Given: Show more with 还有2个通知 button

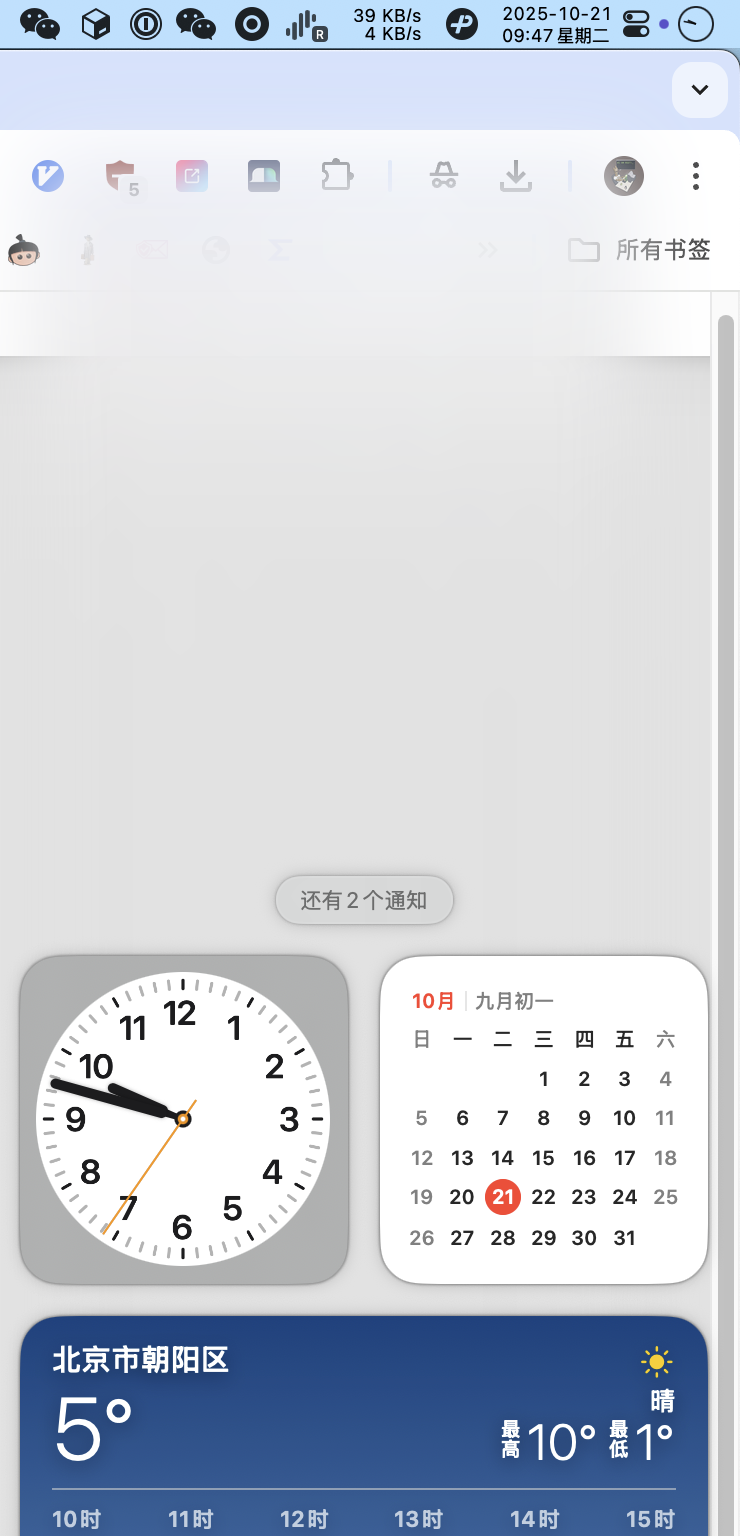Looking at the screenshot, I should point(364,900).
